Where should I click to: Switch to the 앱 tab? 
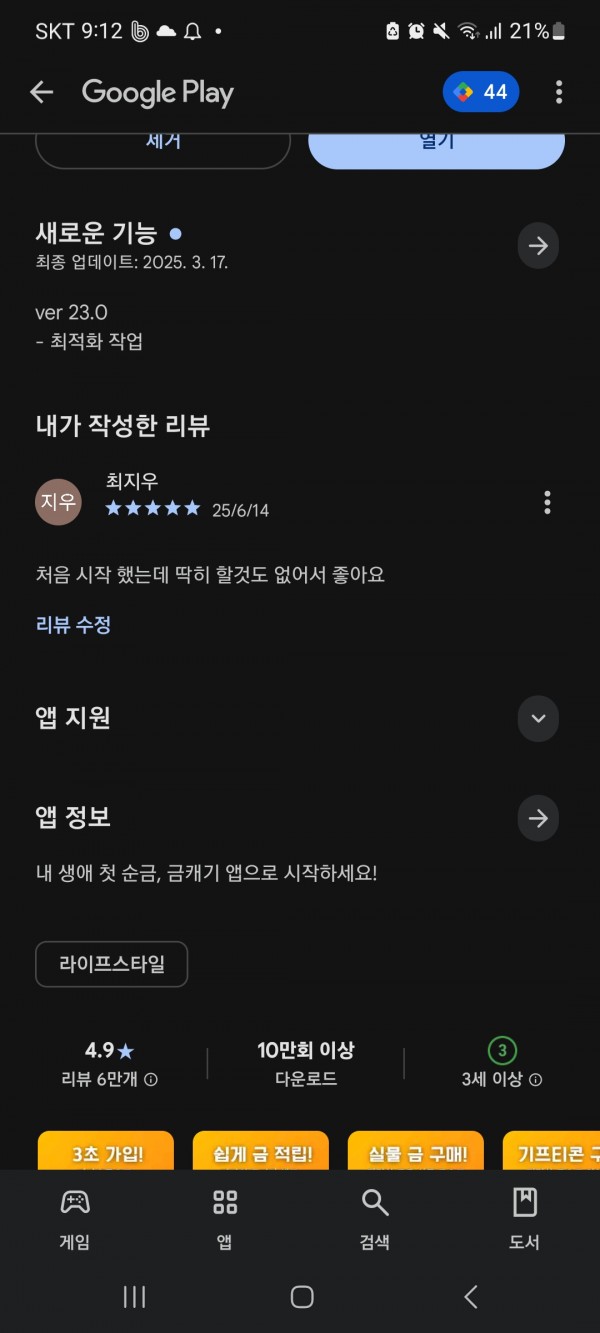[x=225, y=1219]
